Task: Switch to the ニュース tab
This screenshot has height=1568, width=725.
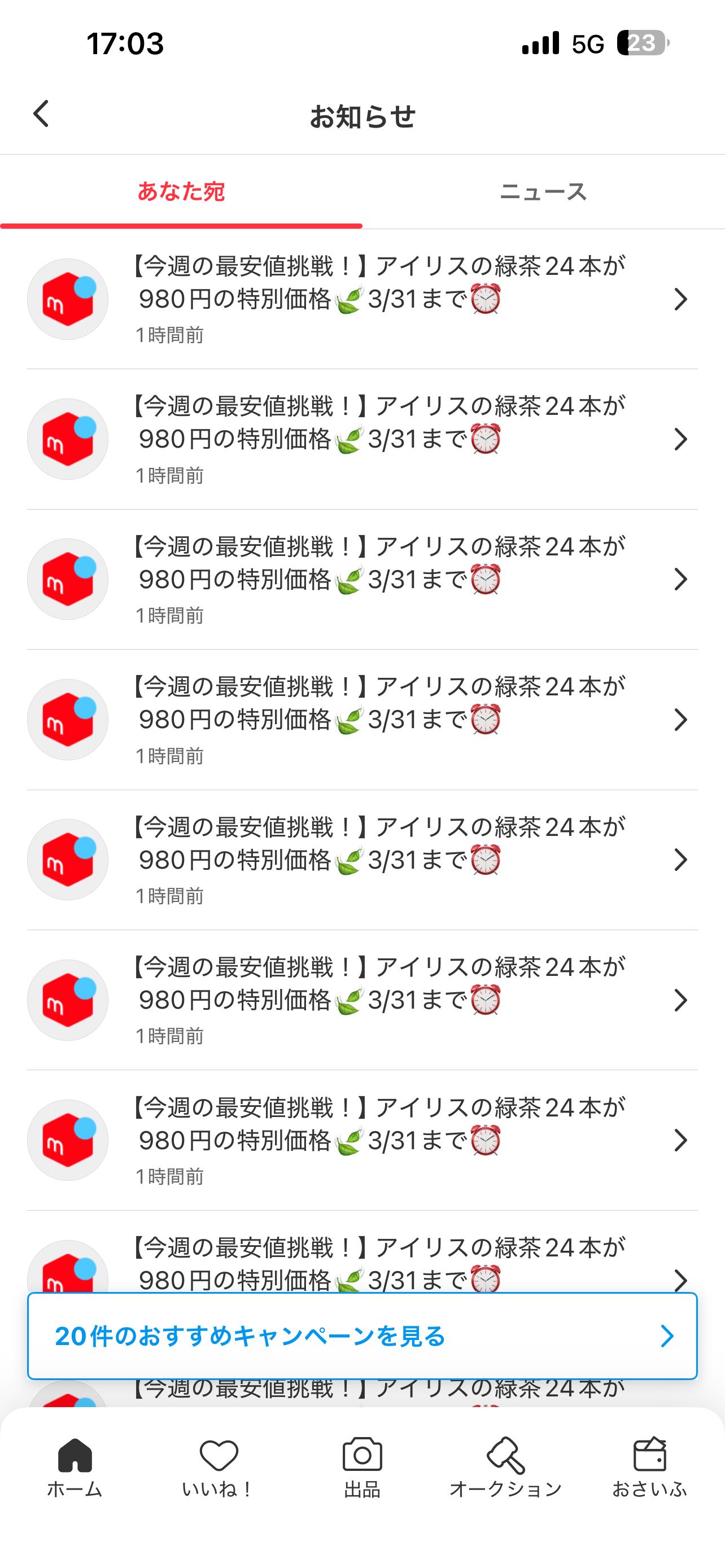Action: point(543,192)
